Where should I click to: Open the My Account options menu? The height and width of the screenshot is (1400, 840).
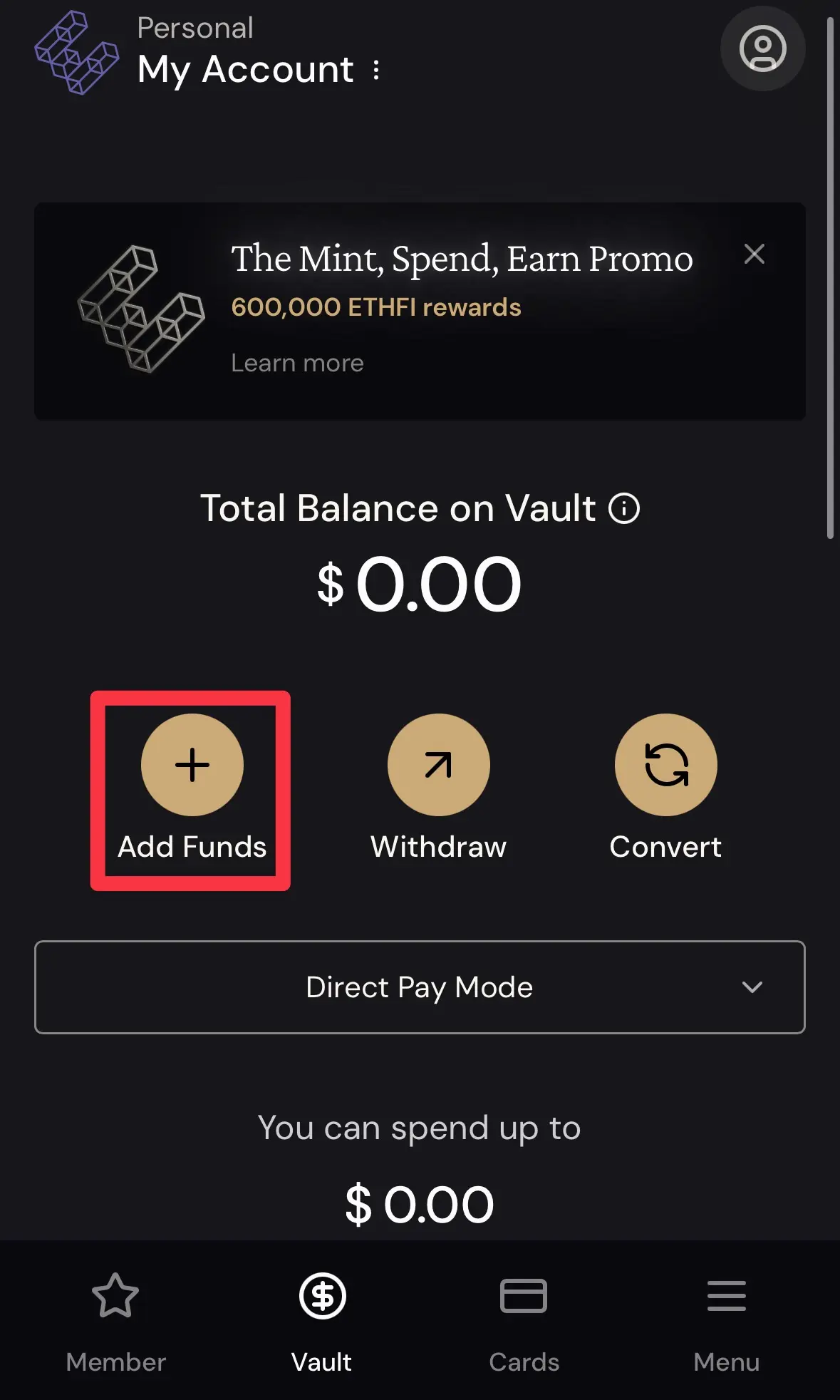click(x=376, y=70)
